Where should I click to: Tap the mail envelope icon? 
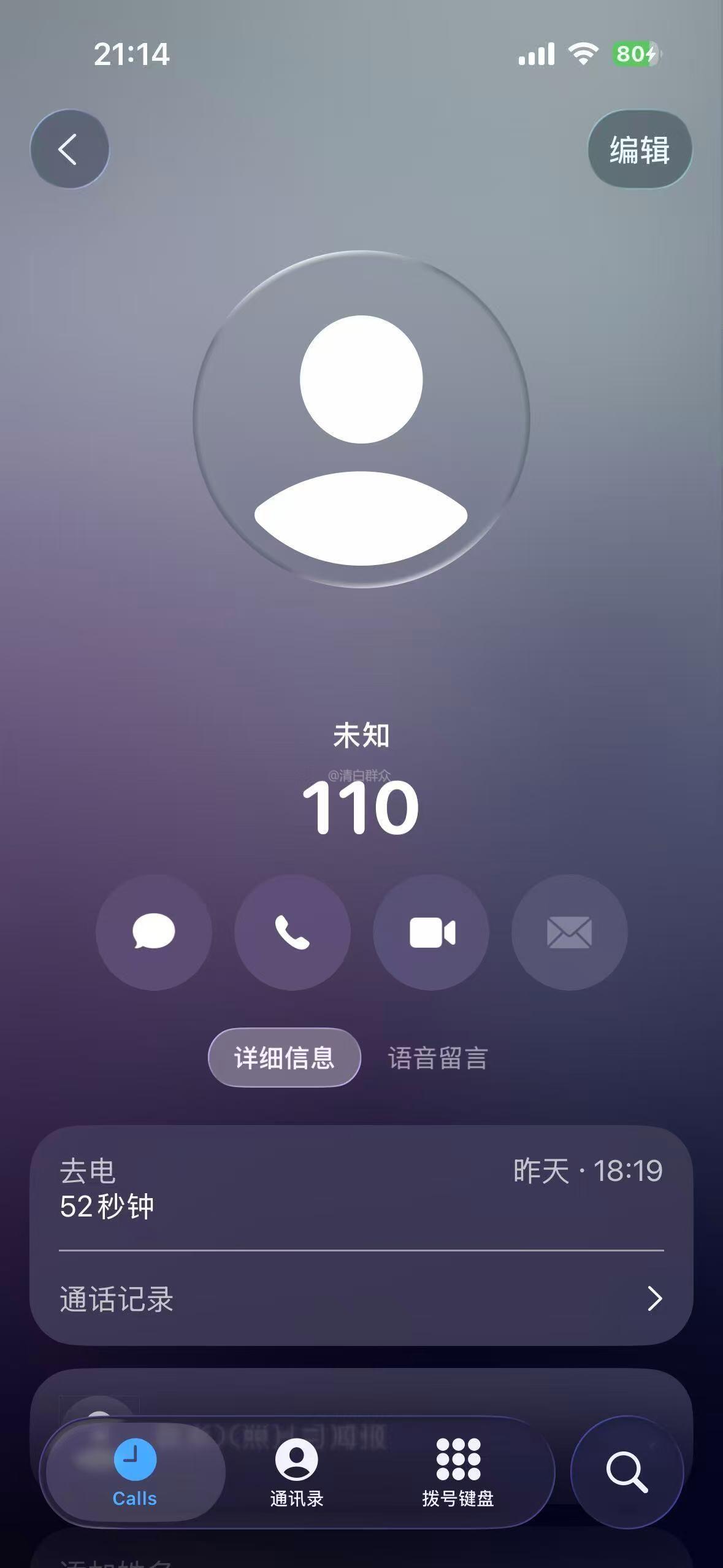(569, 932)
